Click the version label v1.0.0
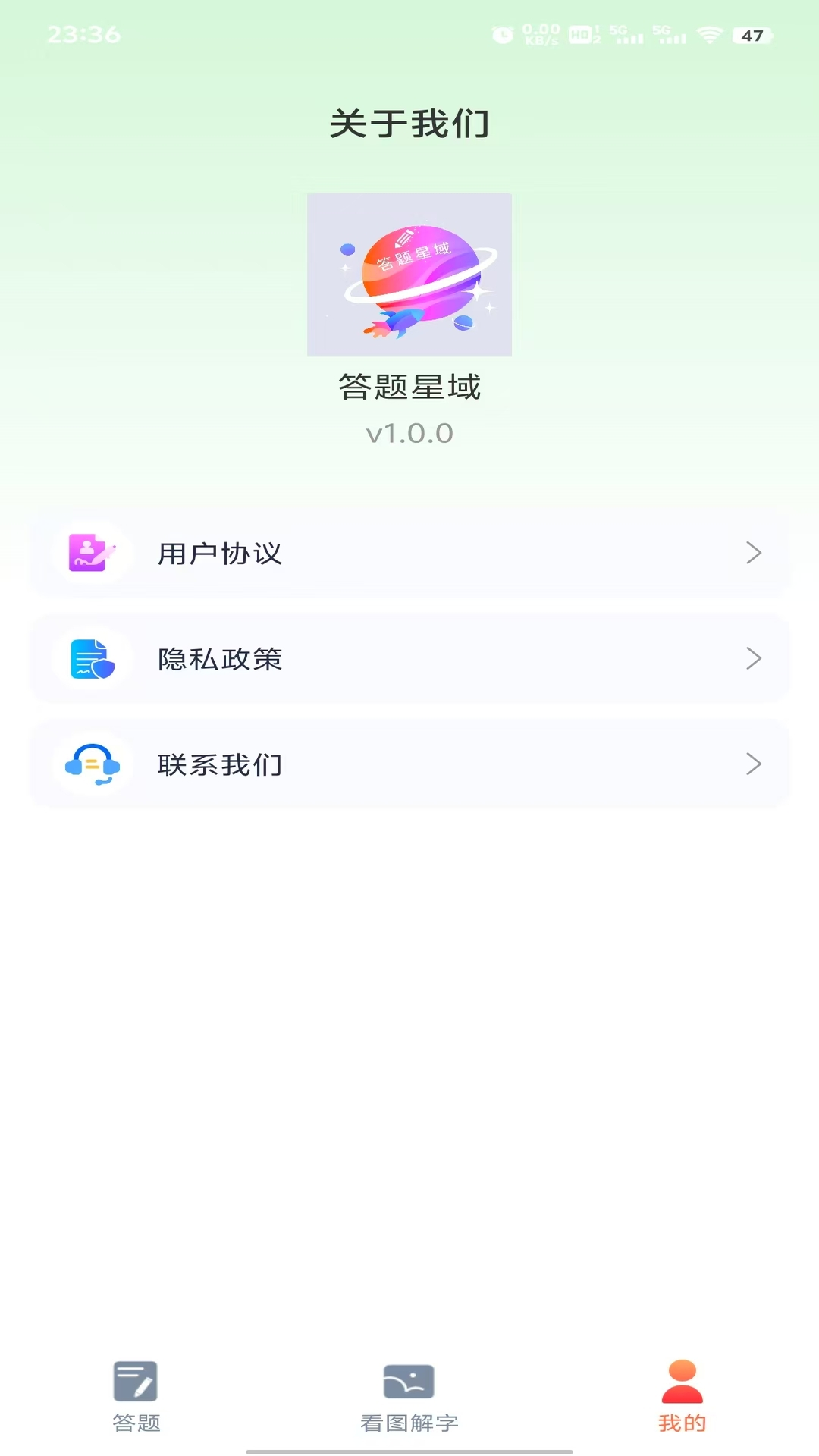 click(x=409, y=432)
